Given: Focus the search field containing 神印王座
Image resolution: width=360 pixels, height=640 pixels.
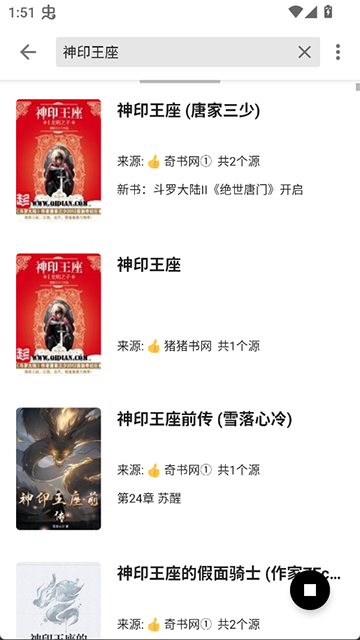Looking at the screenshot, I should tap(188, 52).
